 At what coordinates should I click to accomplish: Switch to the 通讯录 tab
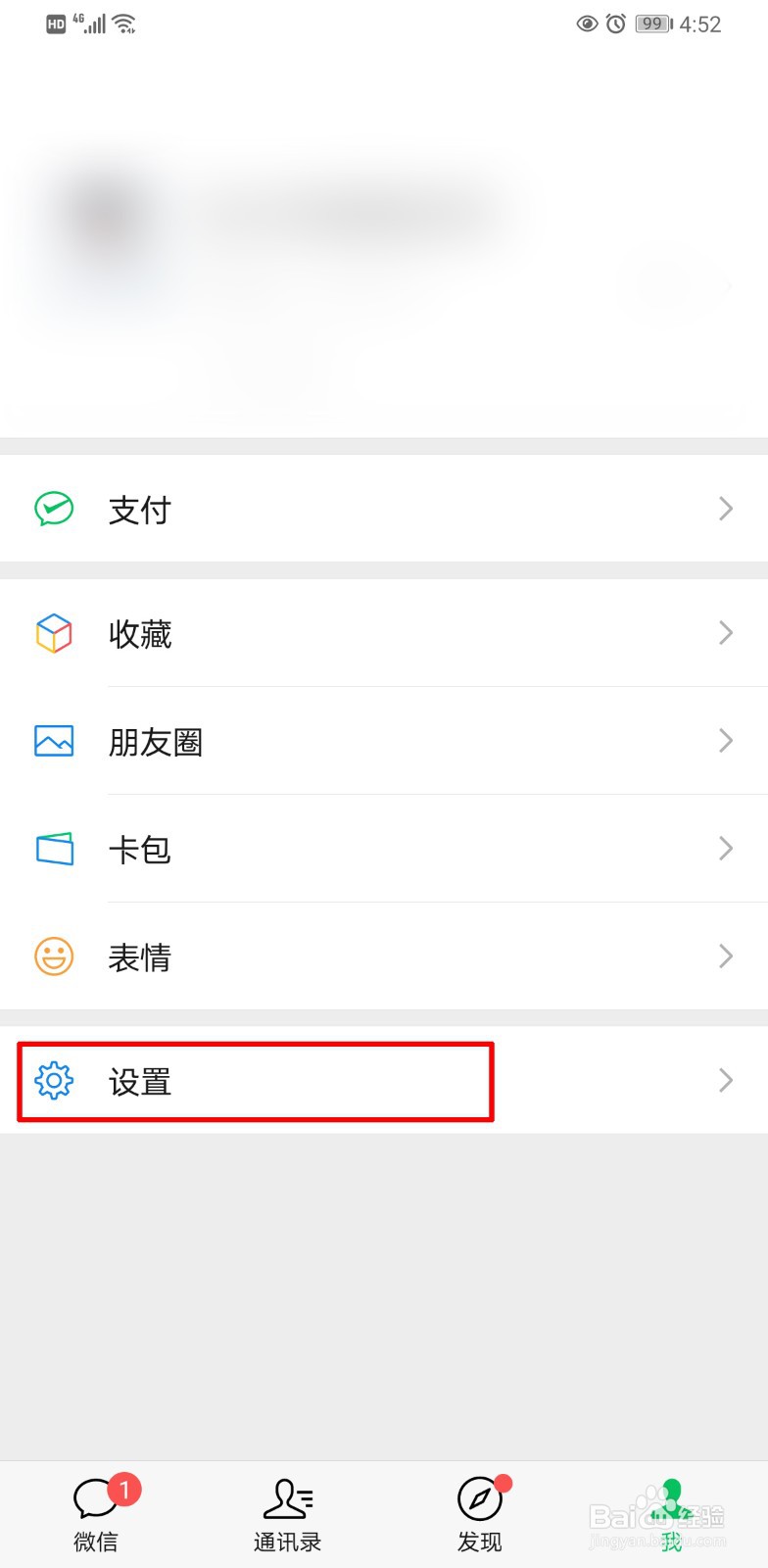point(287,1514)
